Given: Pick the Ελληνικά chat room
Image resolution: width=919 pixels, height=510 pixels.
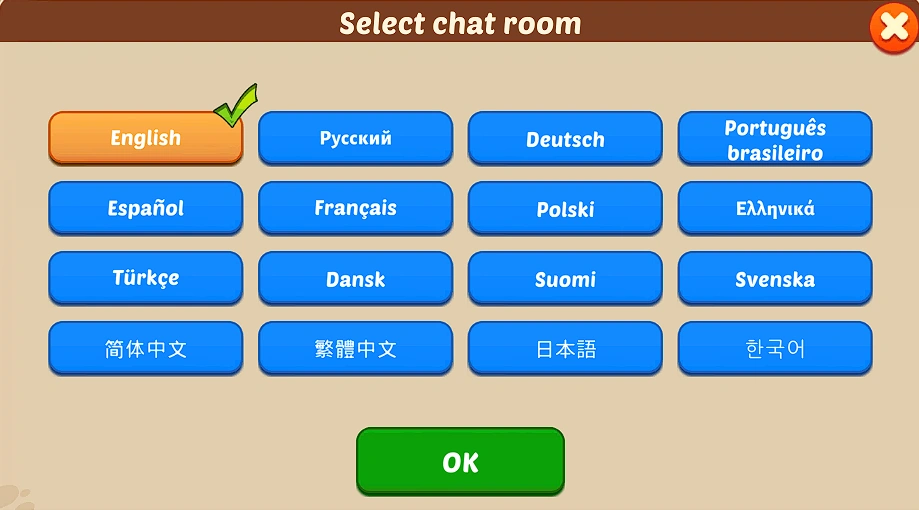Looking at the screenshot, I should (x=775, y=209).
